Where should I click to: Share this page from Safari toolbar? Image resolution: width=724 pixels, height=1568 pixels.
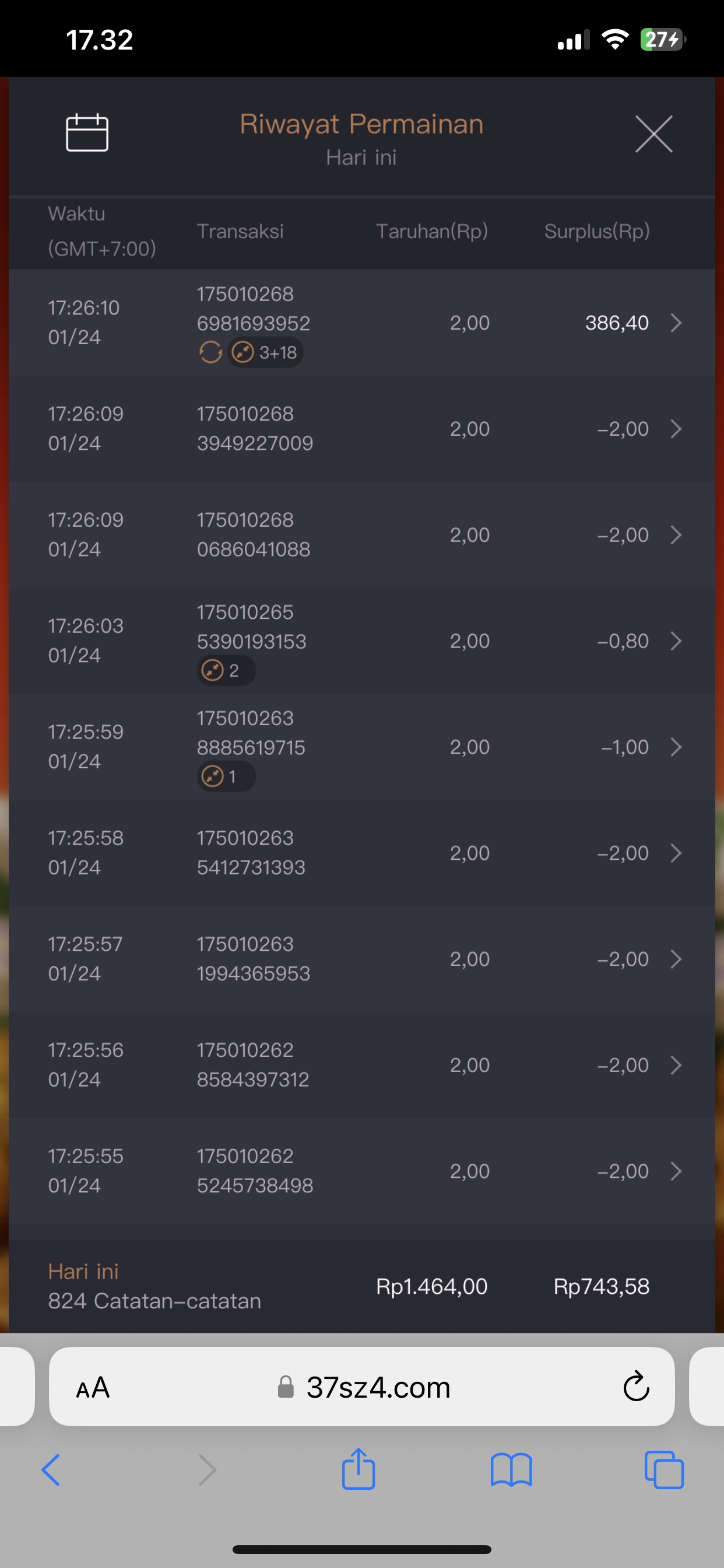359,1469
